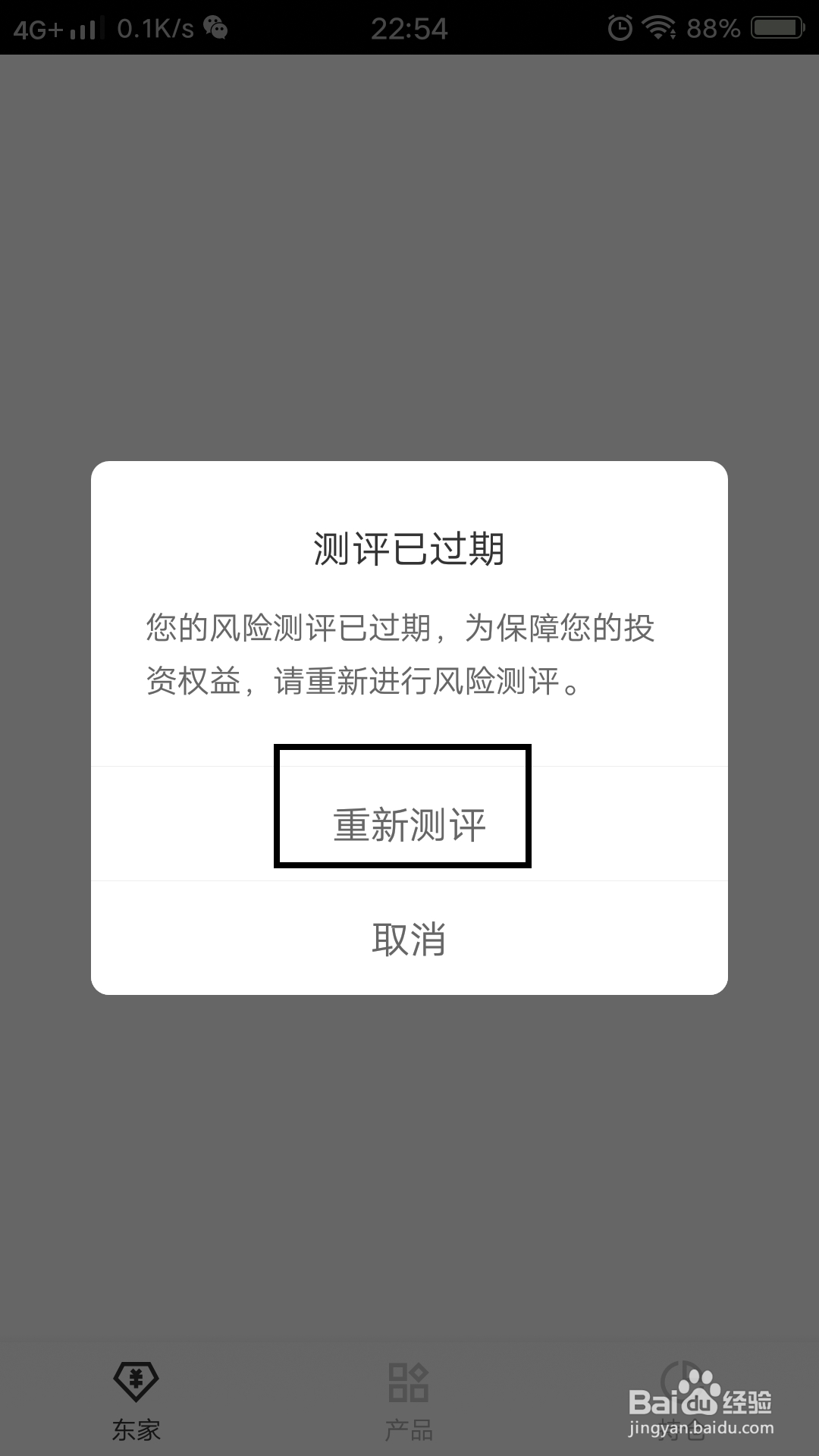This screenshot has width=819, height=1456.
Task: Tap the dialog title 测评已过期
Action: pyautogui.click(x=409, y=548)
